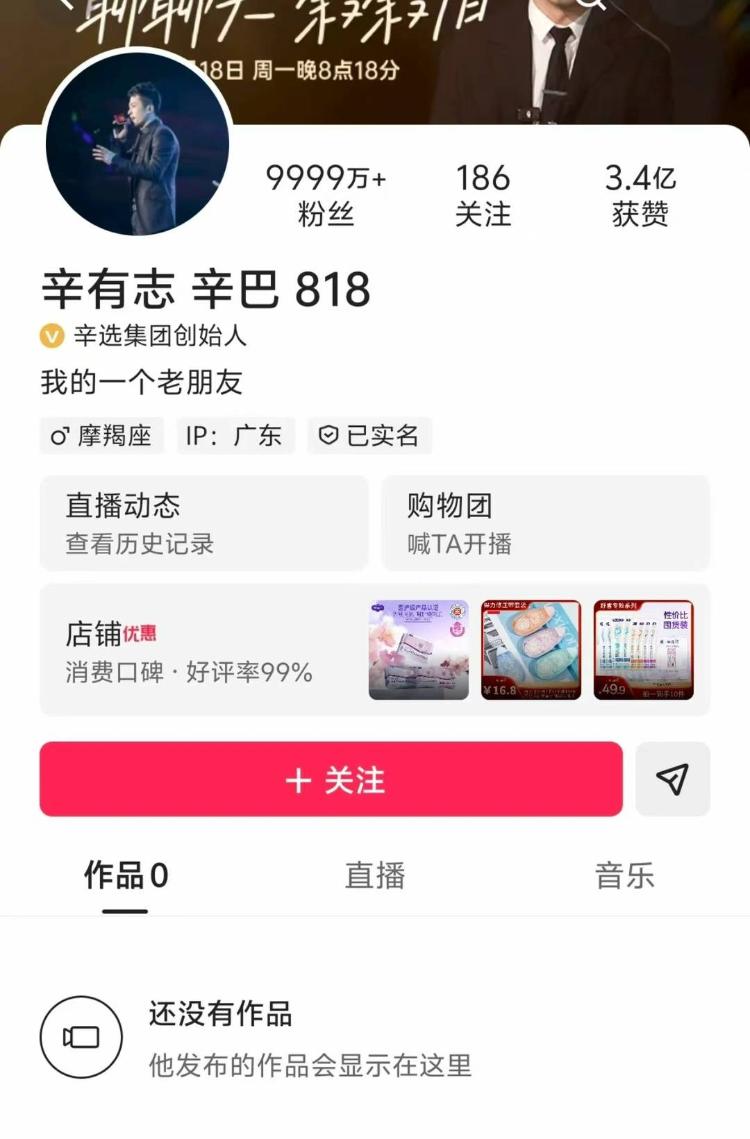Screen dimensions: 750x1139
Task: Open the 直播动态 history card
Action: (204, 523)
